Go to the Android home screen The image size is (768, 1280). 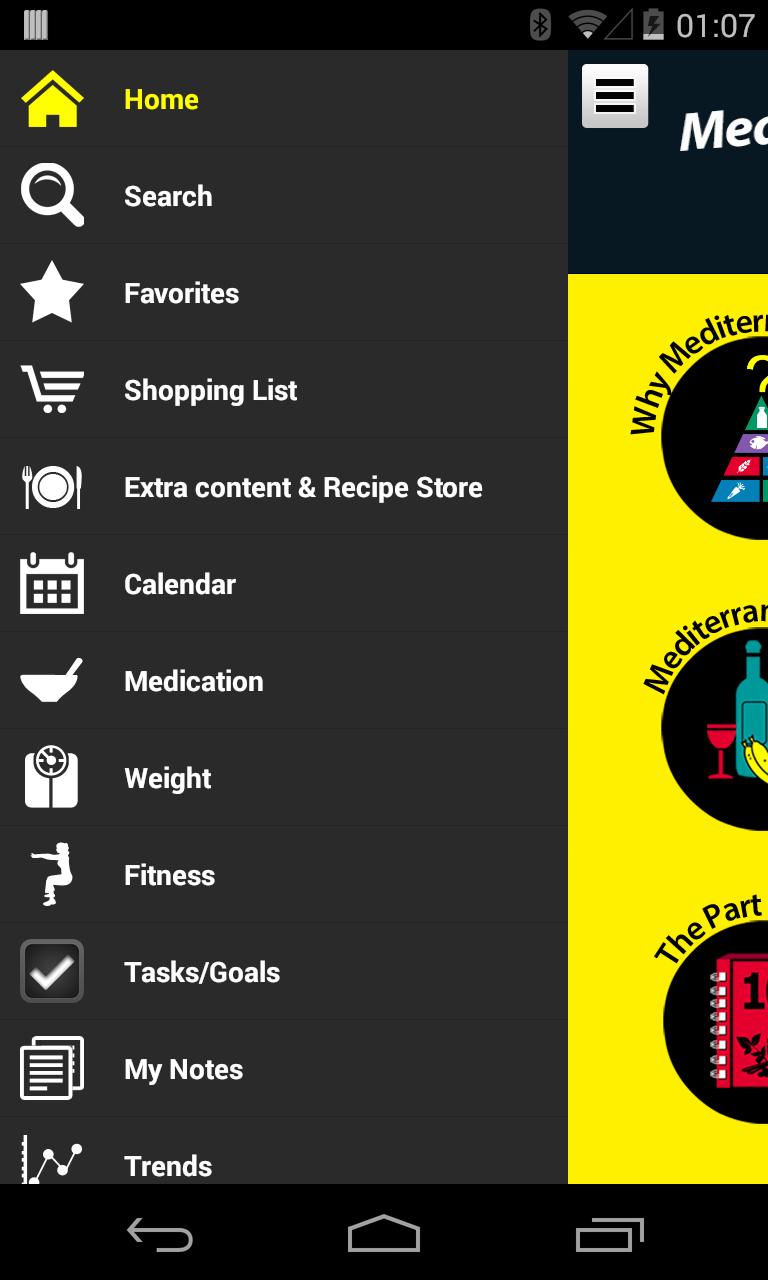coord(384,1234)
